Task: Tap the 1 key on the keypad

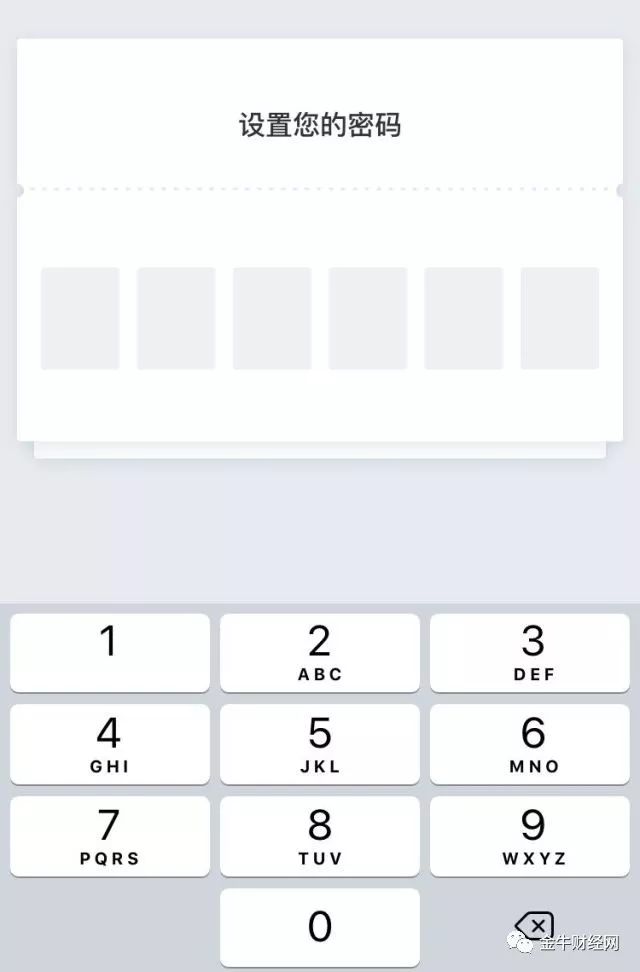Action: [110, 652]
